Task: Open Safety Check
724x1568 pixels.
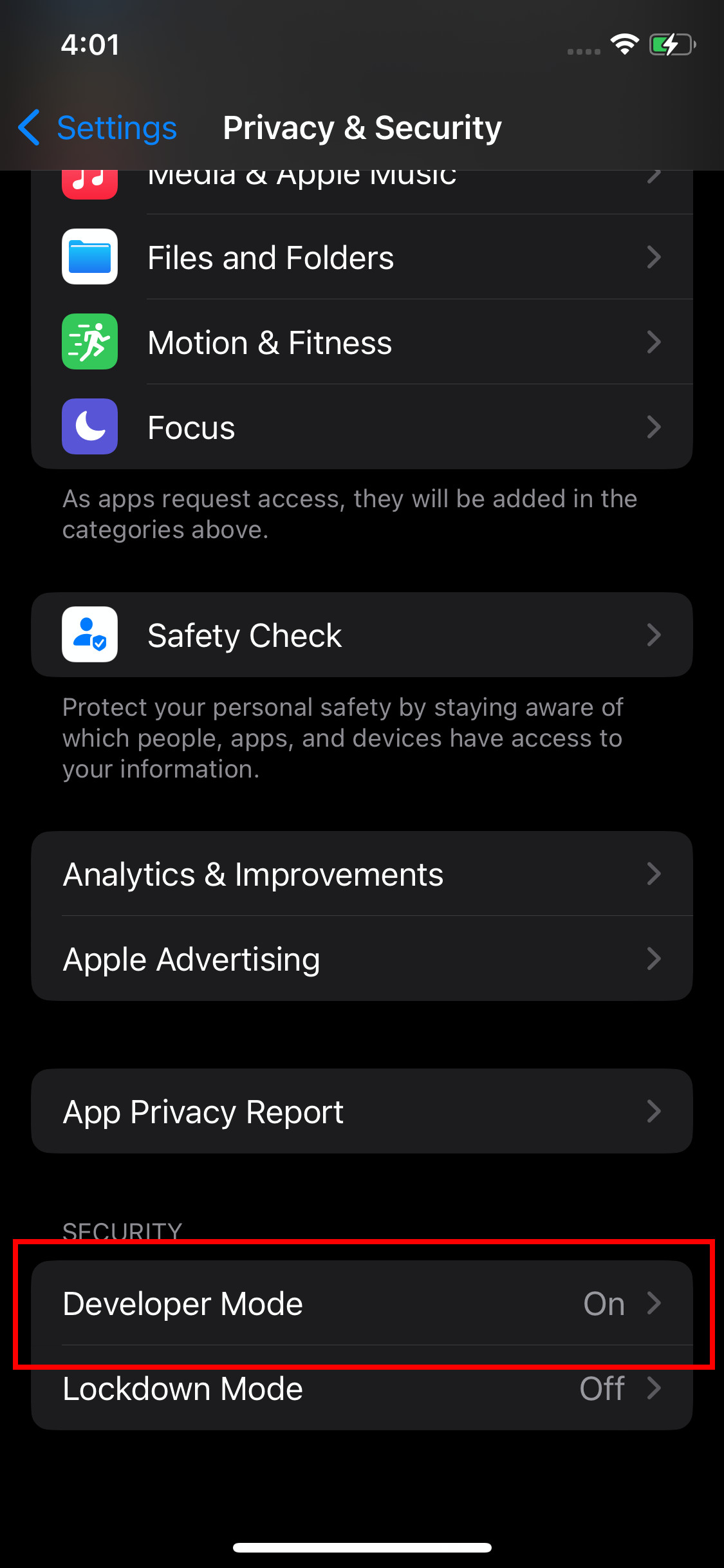Action: coord(362,635)
